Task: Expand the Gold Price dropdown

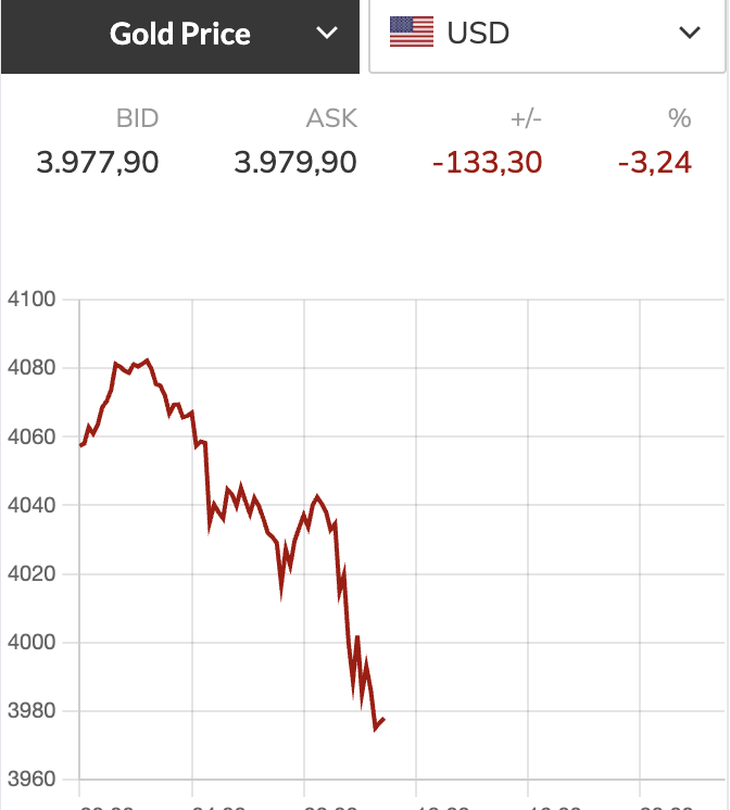Action: click(x=180, y=35)
